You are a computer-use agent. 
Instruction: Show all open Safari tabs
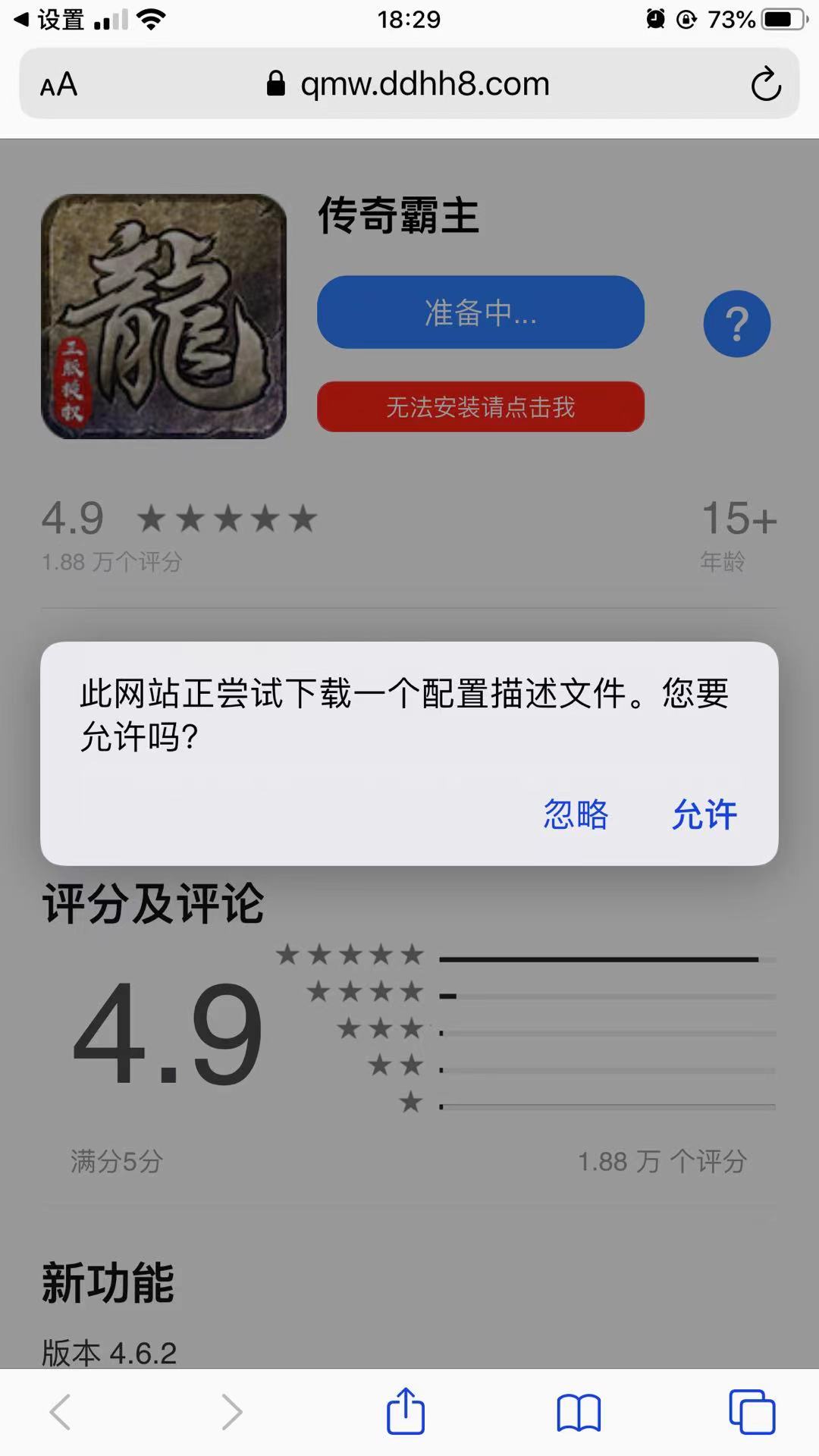click(x=752, y=1412)
